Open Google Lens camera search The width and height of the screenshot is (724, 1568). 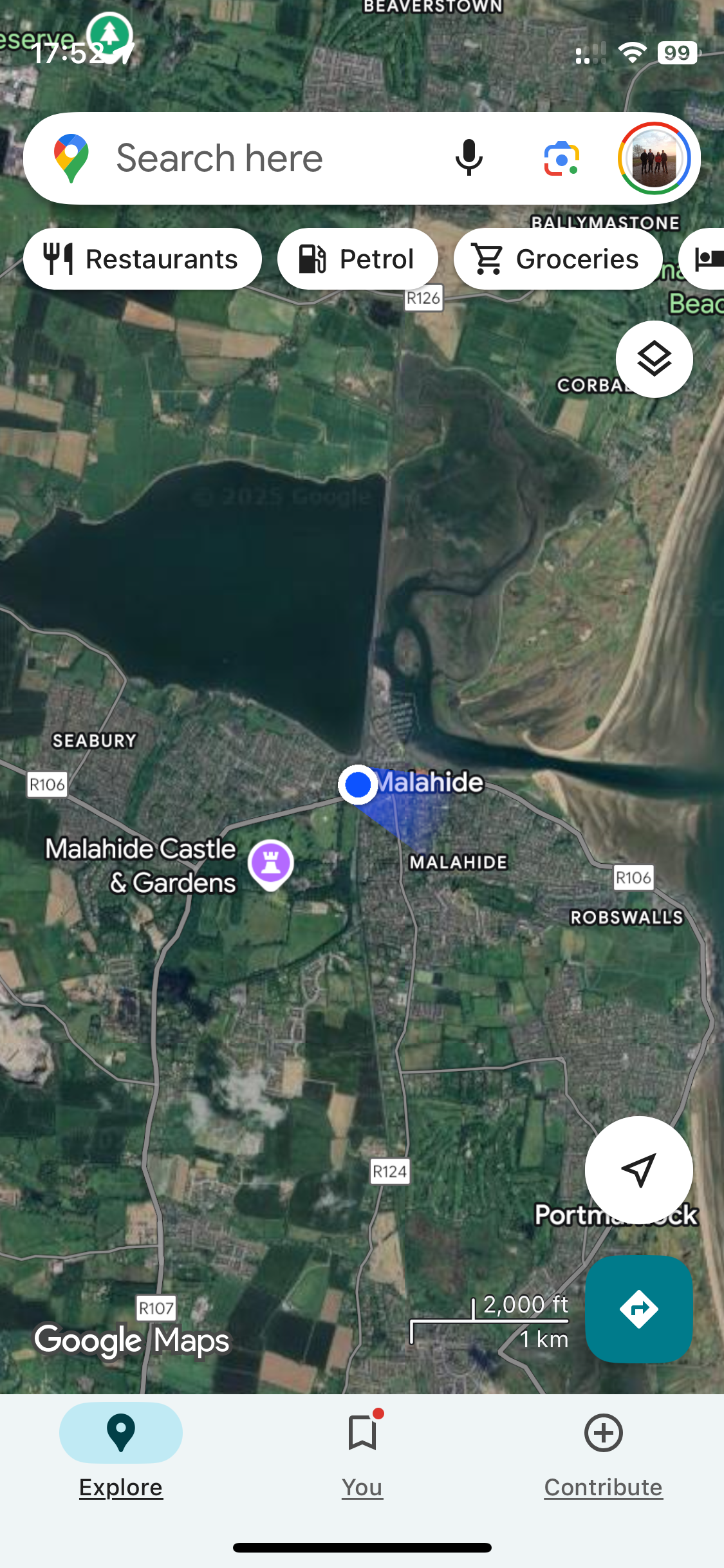pos(561,158)
